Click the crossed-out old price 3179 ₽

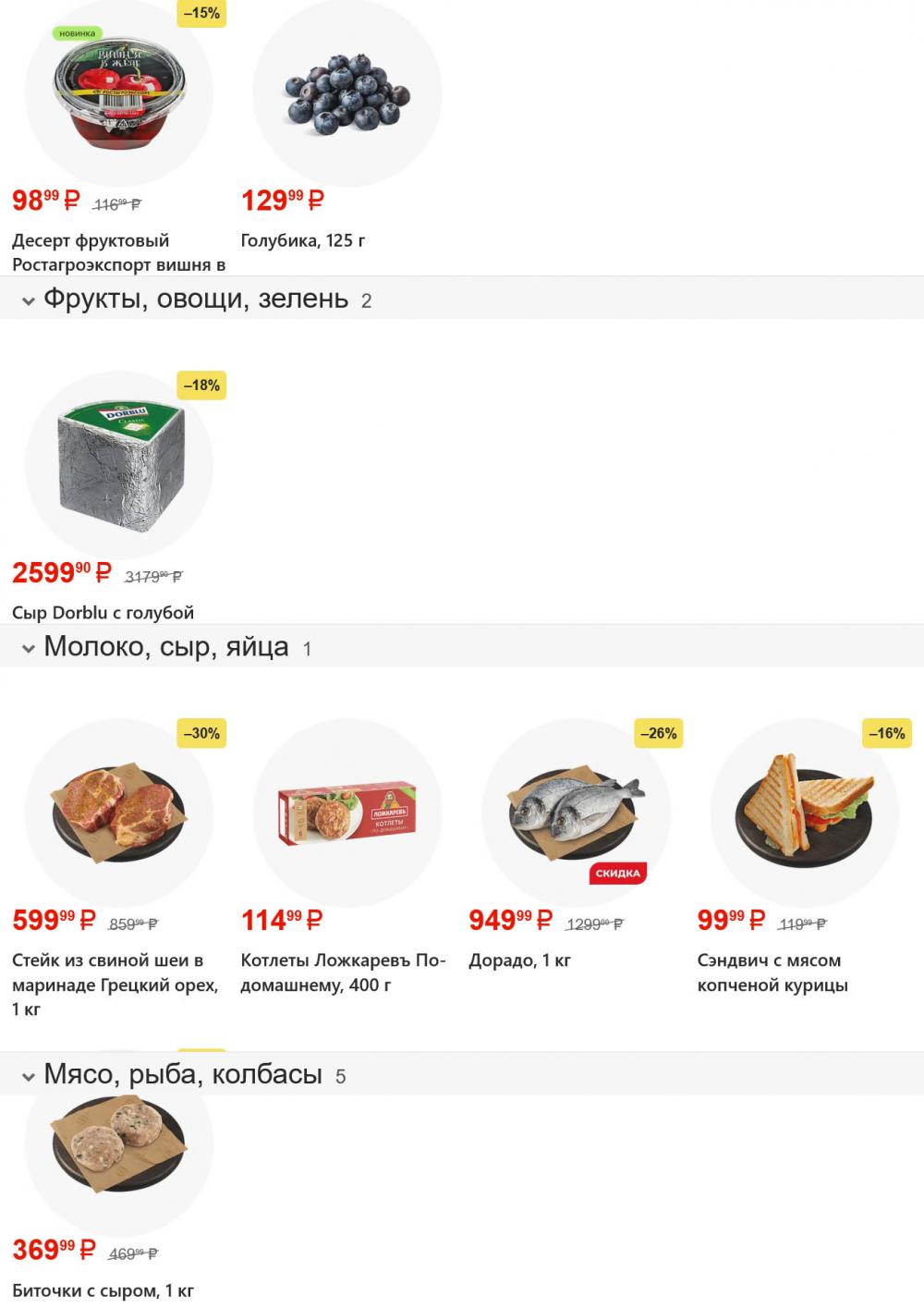pos(151,576)
